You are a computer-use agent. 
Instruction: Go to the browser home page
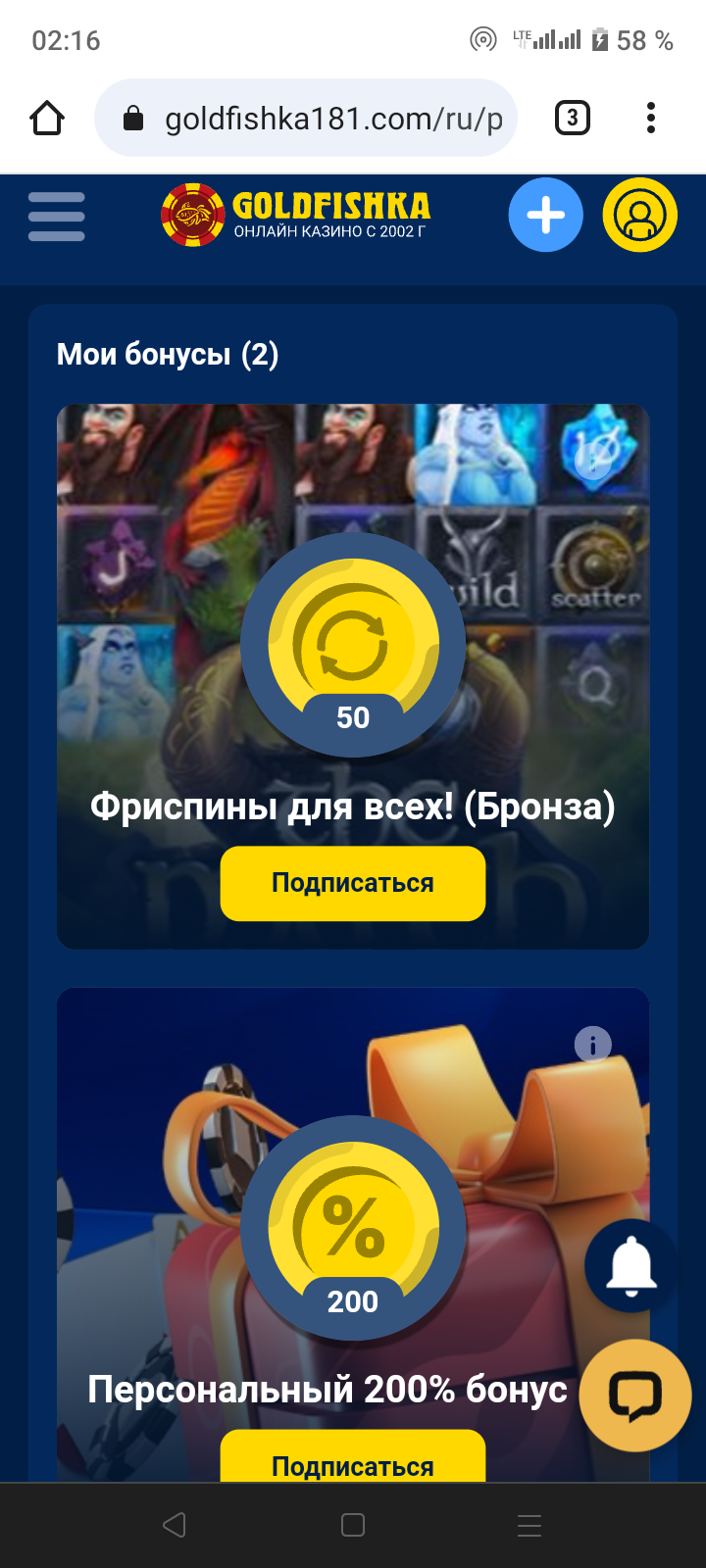click(x=47, y=119)
